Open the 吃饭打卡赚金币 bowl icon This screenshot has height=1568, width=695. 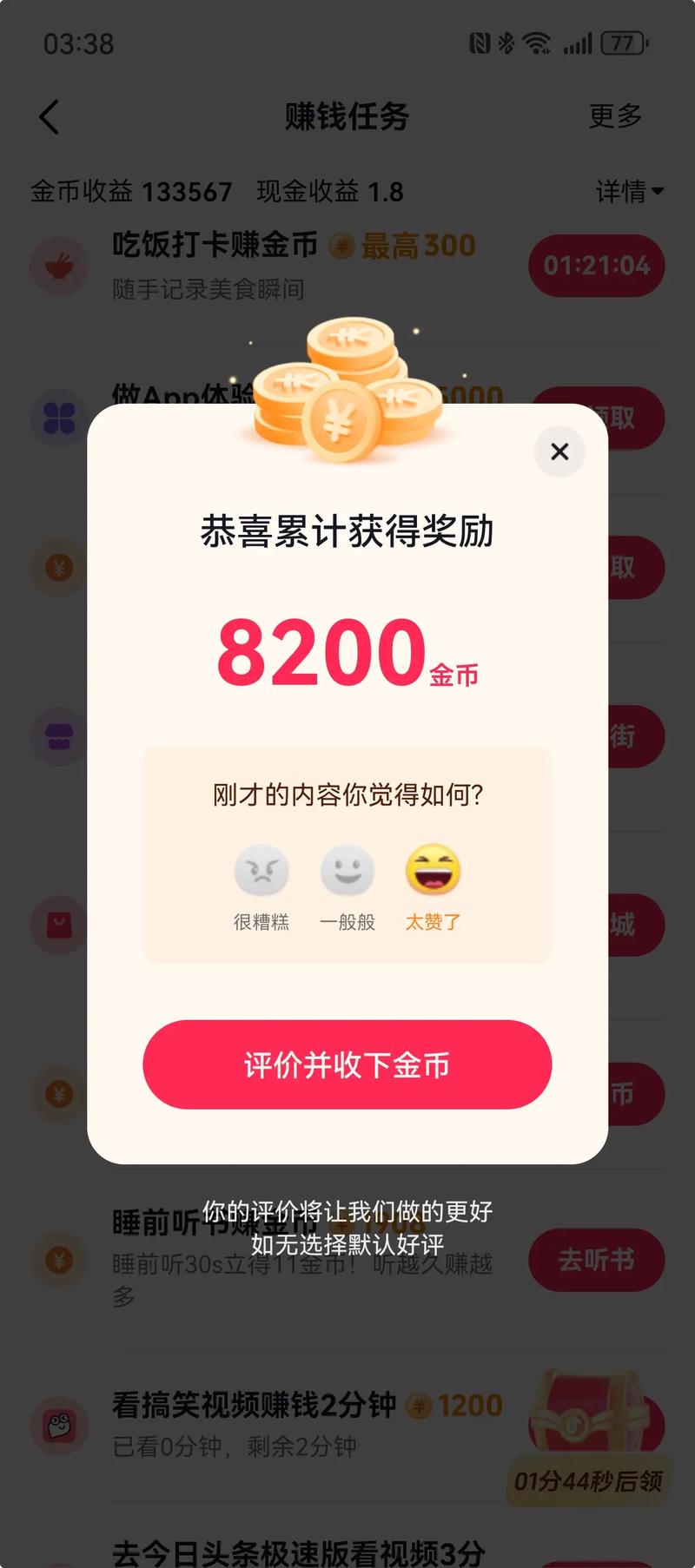pos(58,266)
